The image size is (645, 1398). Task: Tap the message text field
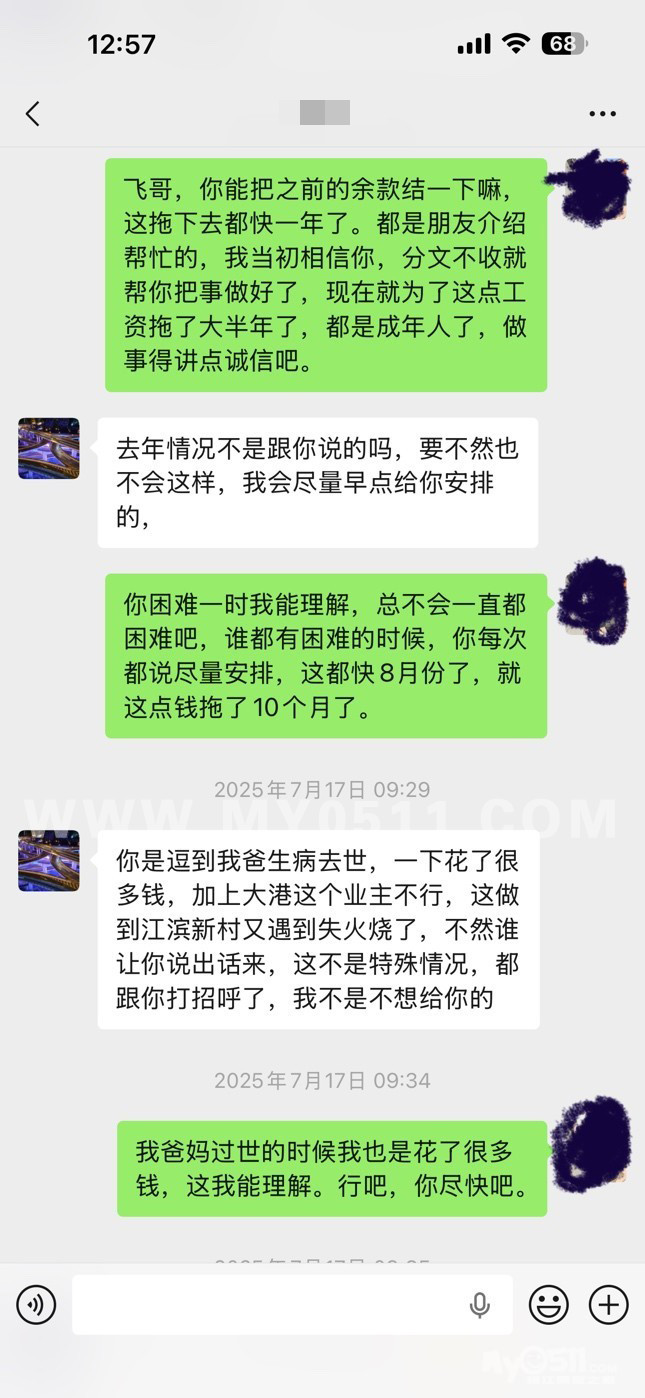292,1304
